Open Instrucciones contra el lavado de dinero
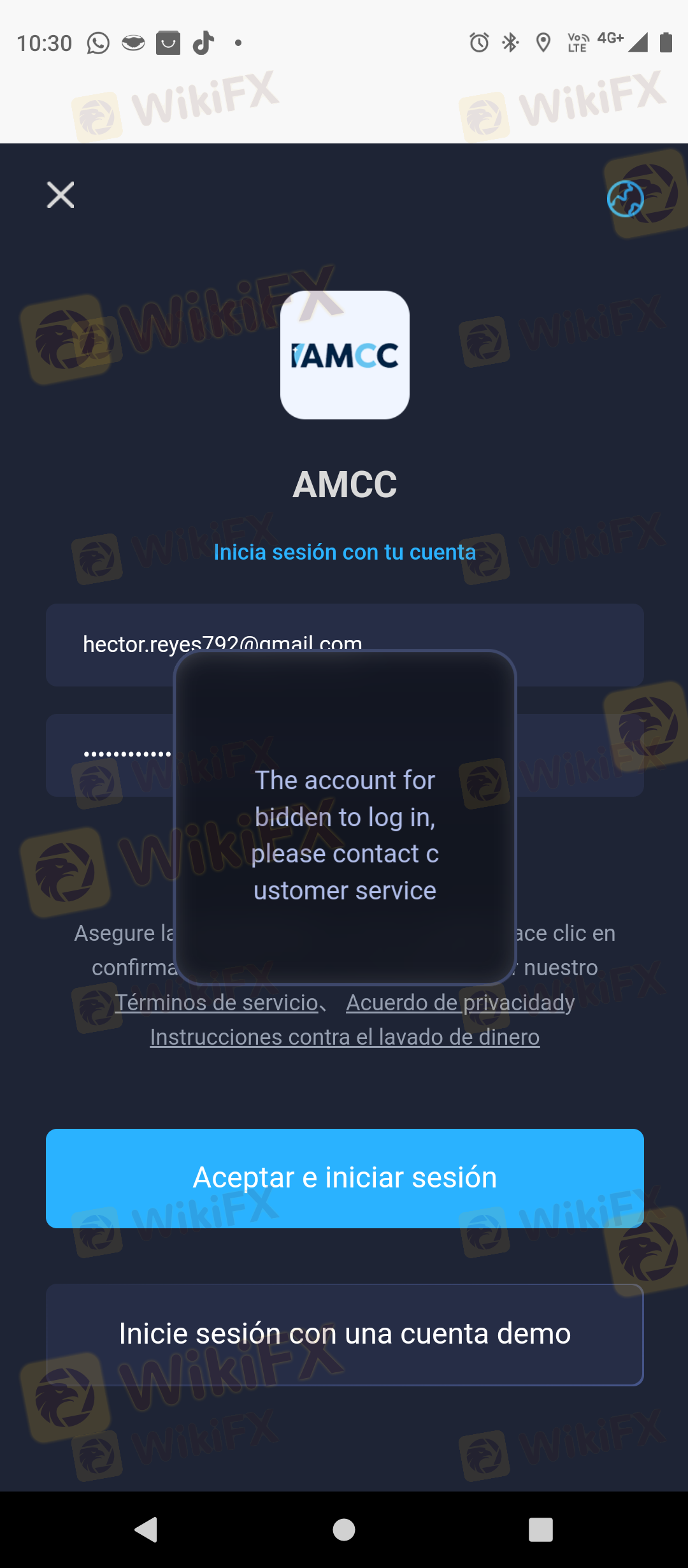Viewport: 688px width, 1568px height. [345, 1037]
